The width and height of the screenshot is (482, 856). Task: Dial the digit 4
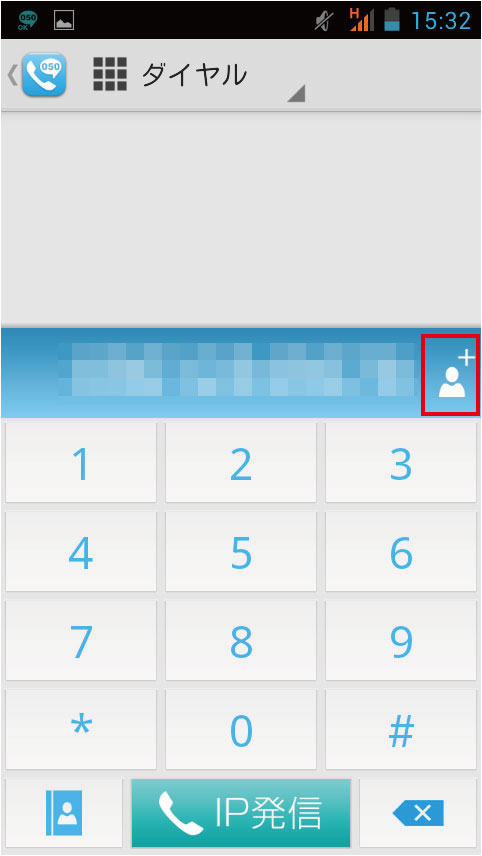[81, 551]
